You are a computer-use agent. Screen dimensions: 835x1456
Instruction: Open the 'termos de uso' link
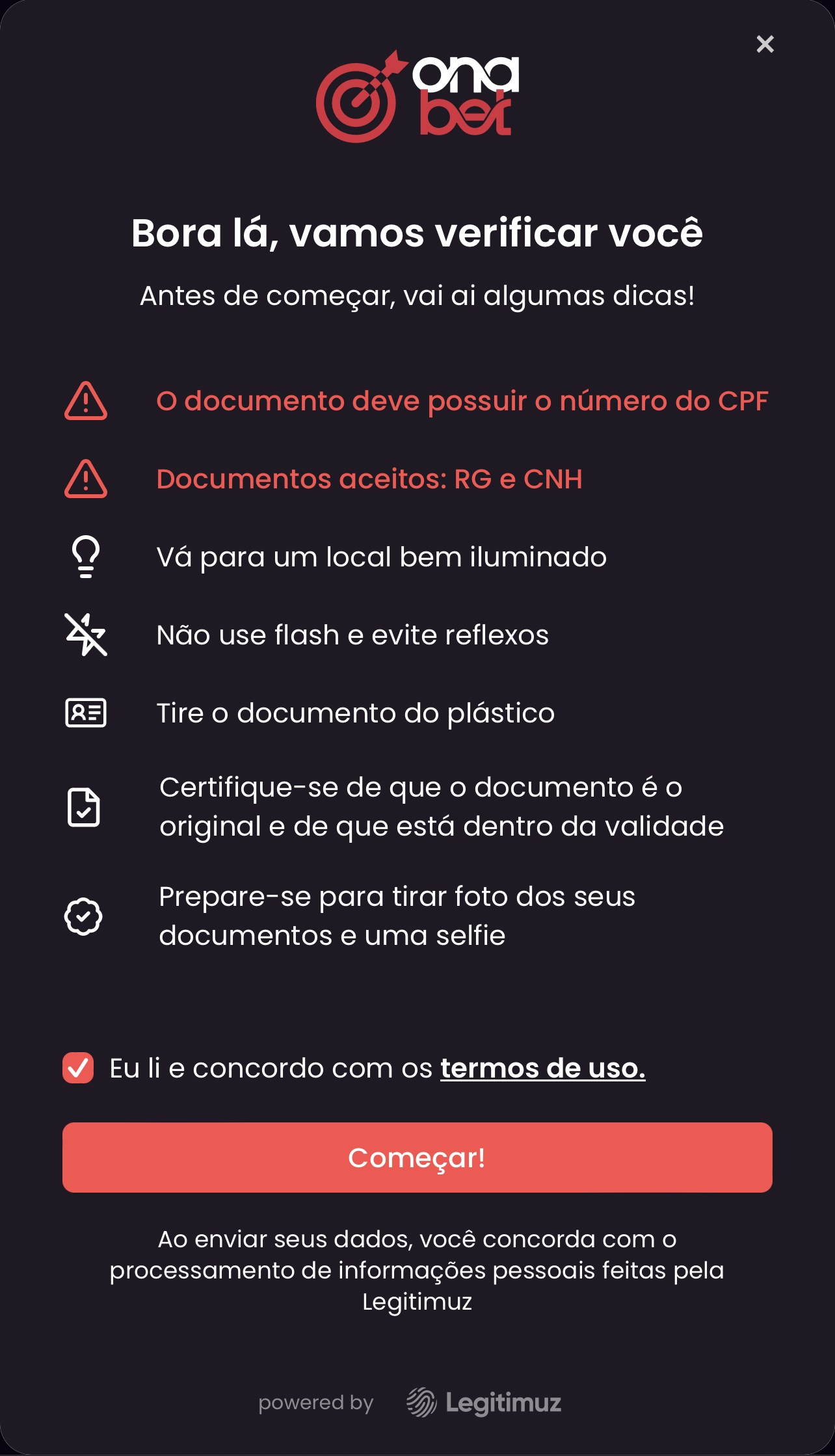point(542,1068)
